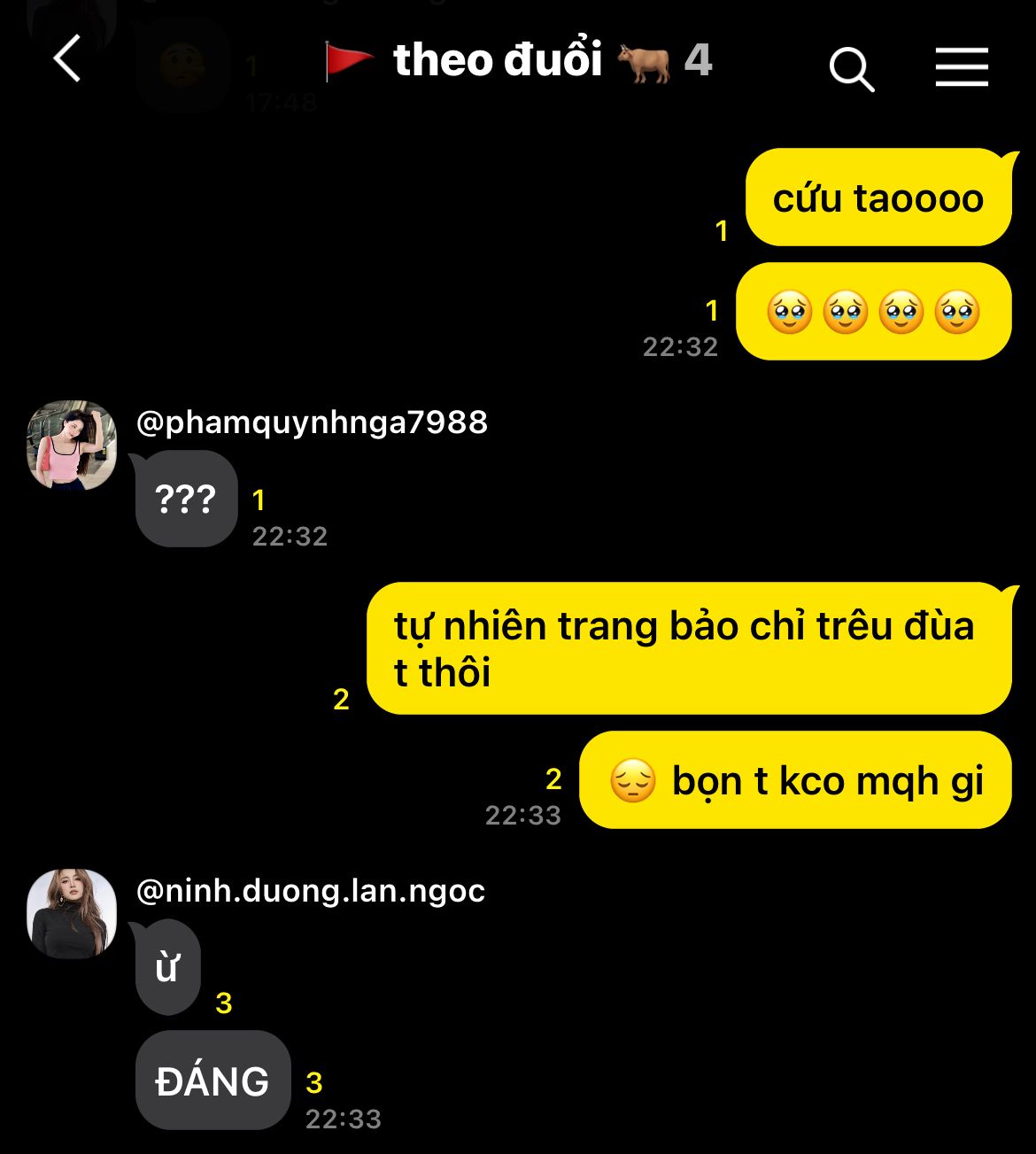This screenshot has height=1154, width=1036.
Task: Open the chat menu (three lines)
Action: click(962, 67)
